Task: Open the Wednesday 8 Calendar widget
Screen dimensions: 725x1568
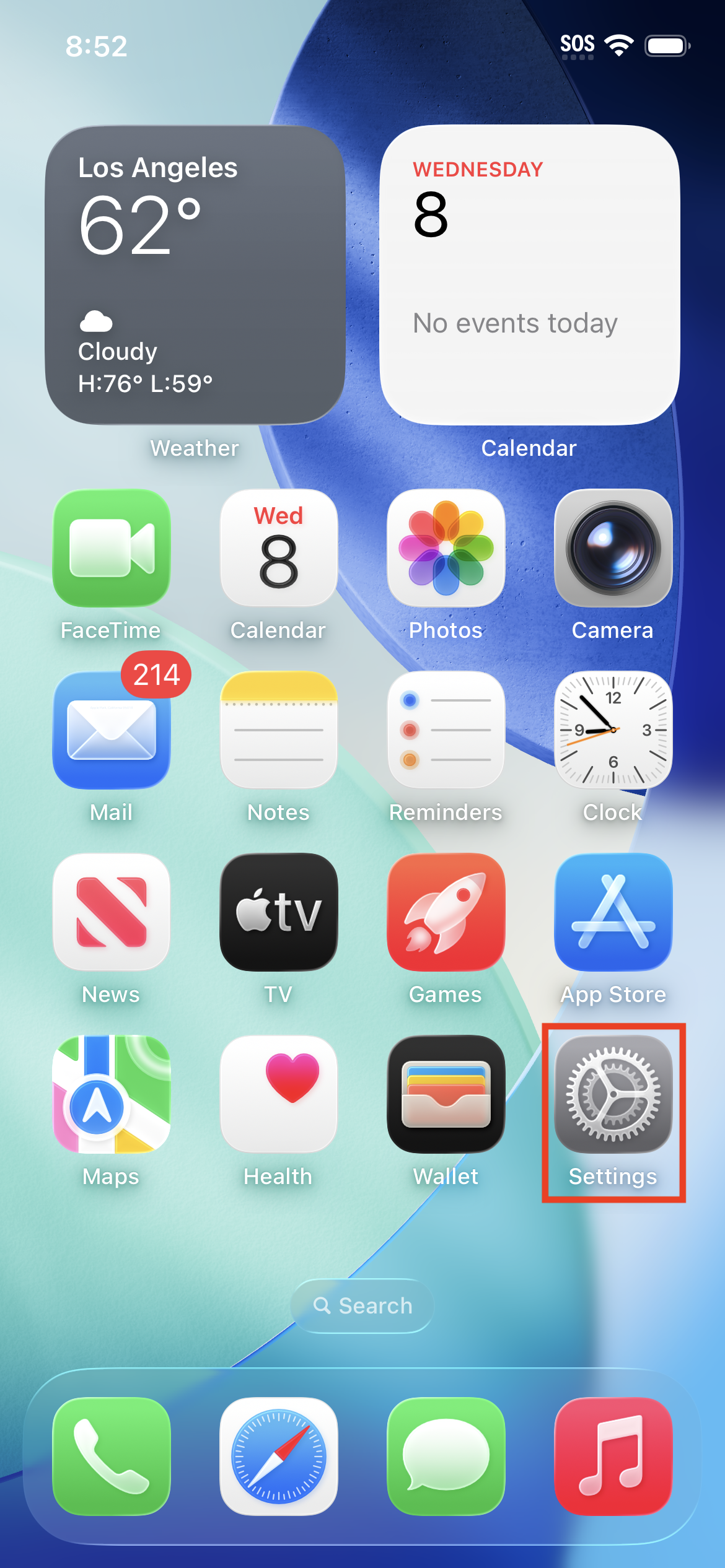Action: point(530,275)
